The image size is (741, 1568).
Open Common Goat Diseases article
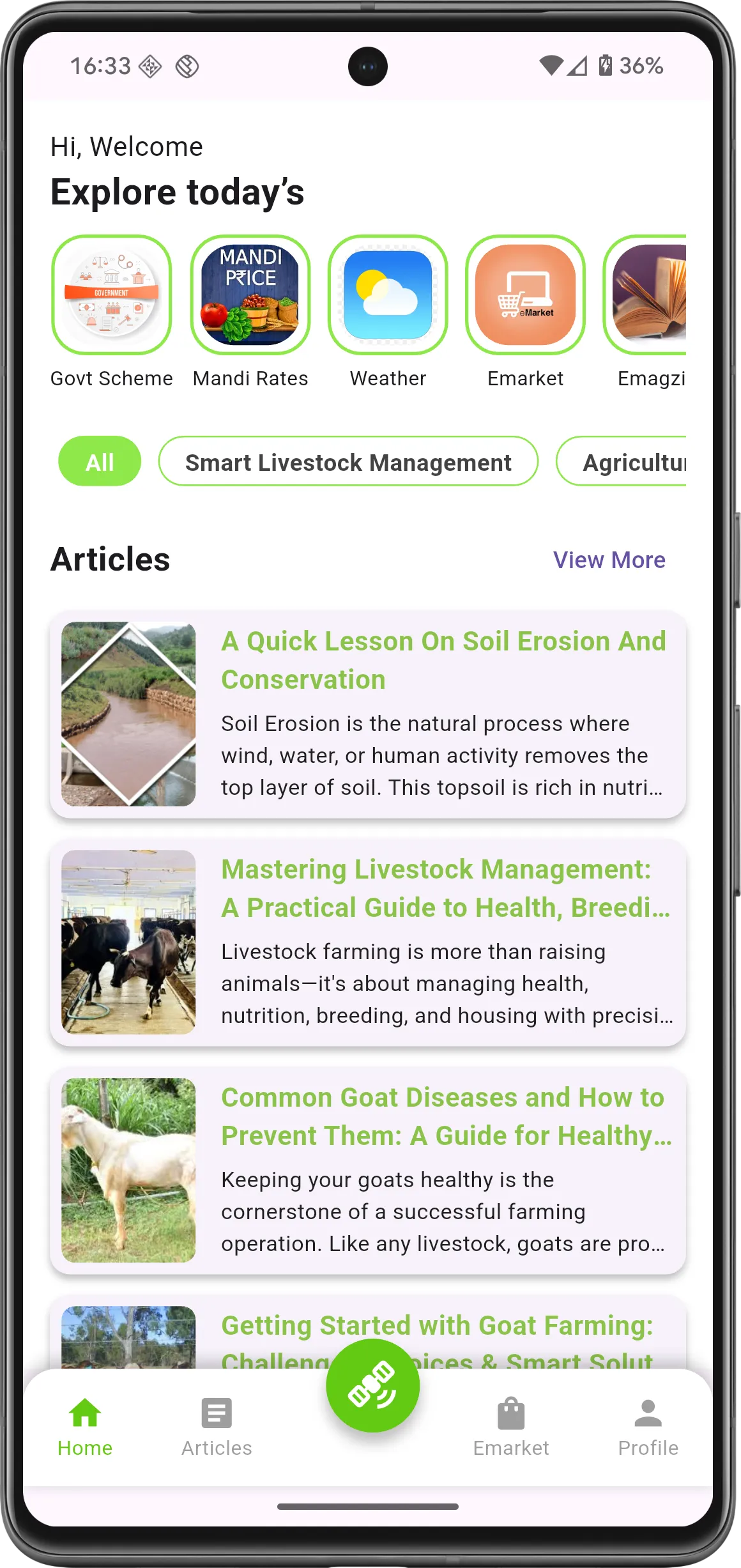point(368,1170)
